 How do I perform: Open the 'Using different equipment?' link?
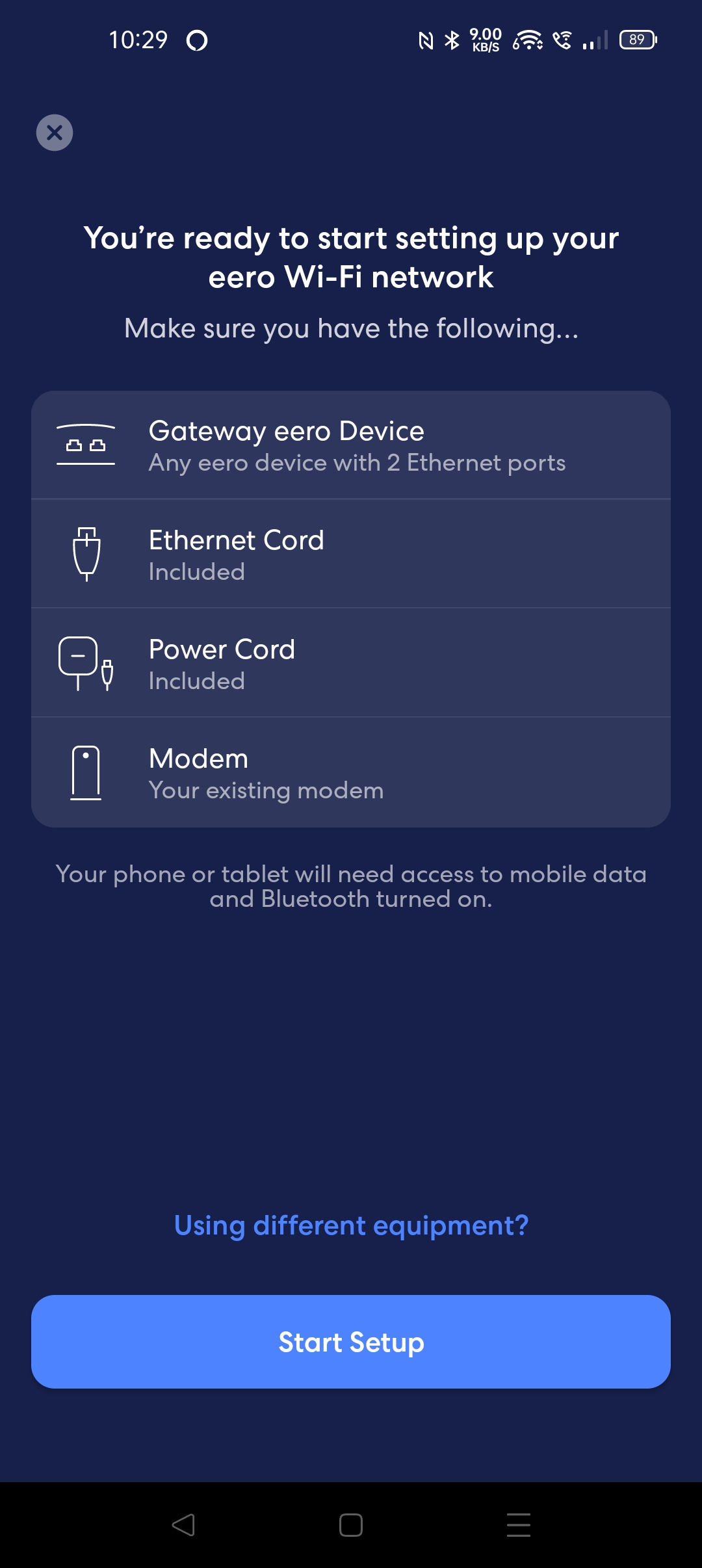pyautogui.click(x=351, y=1225)
